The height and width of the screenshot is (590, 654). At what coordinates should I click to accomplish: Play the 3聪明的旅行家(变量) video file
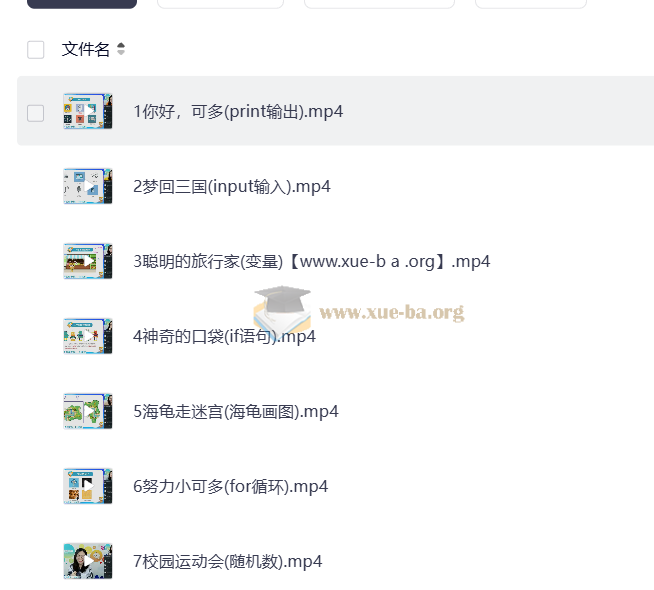[311, 261]
